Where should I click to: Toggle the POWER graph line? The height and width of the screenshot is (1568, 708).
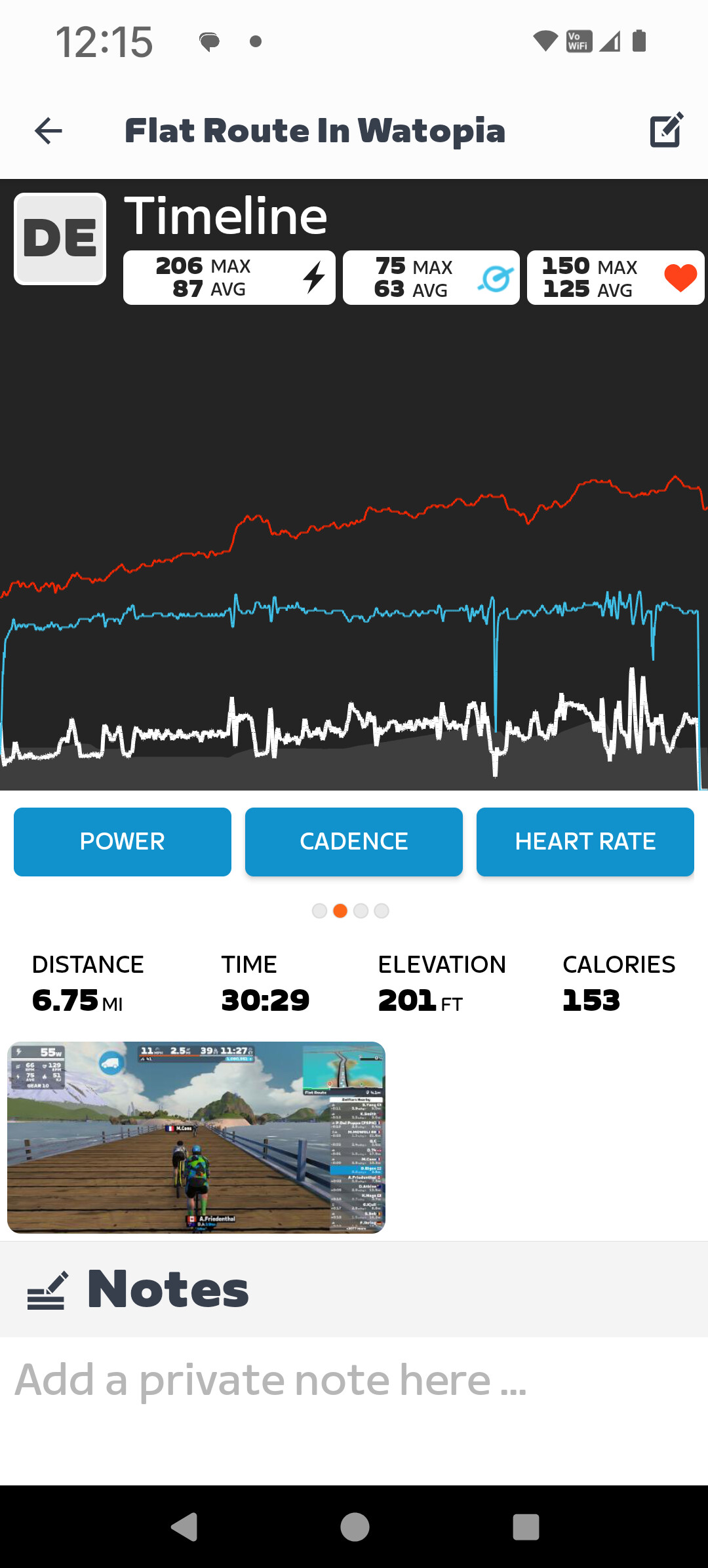123,842
